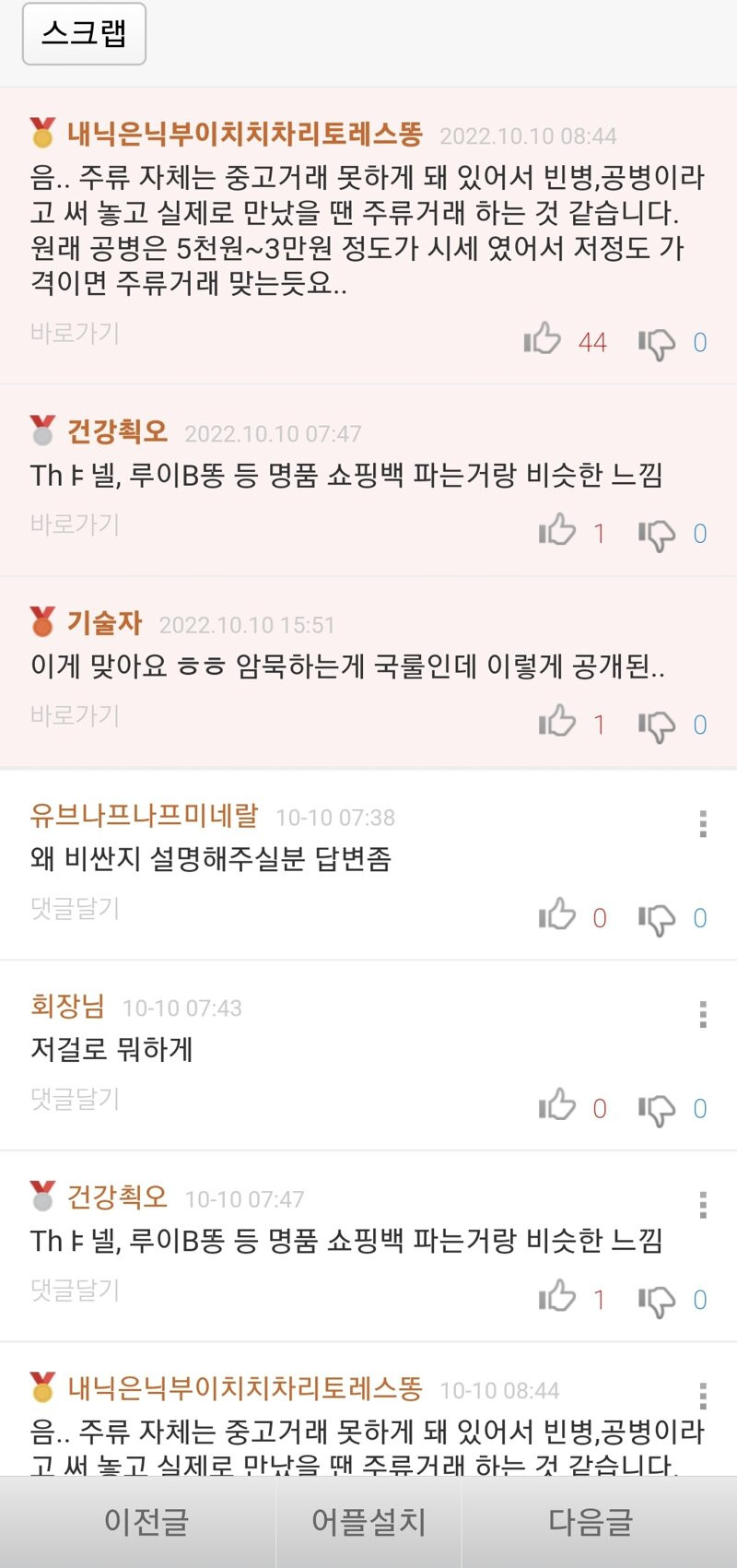Tap the 스크랩 button
737x1568 pixels.
click(x=84, y=34)
